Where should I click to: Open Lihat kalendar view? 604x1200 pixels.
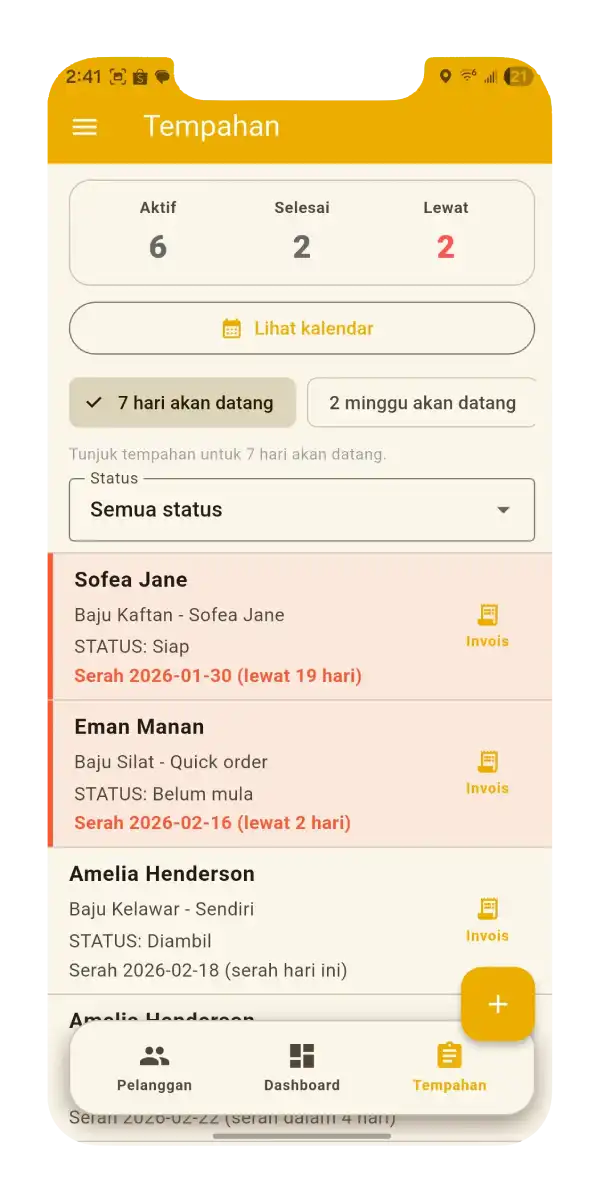tap(301, 328)
